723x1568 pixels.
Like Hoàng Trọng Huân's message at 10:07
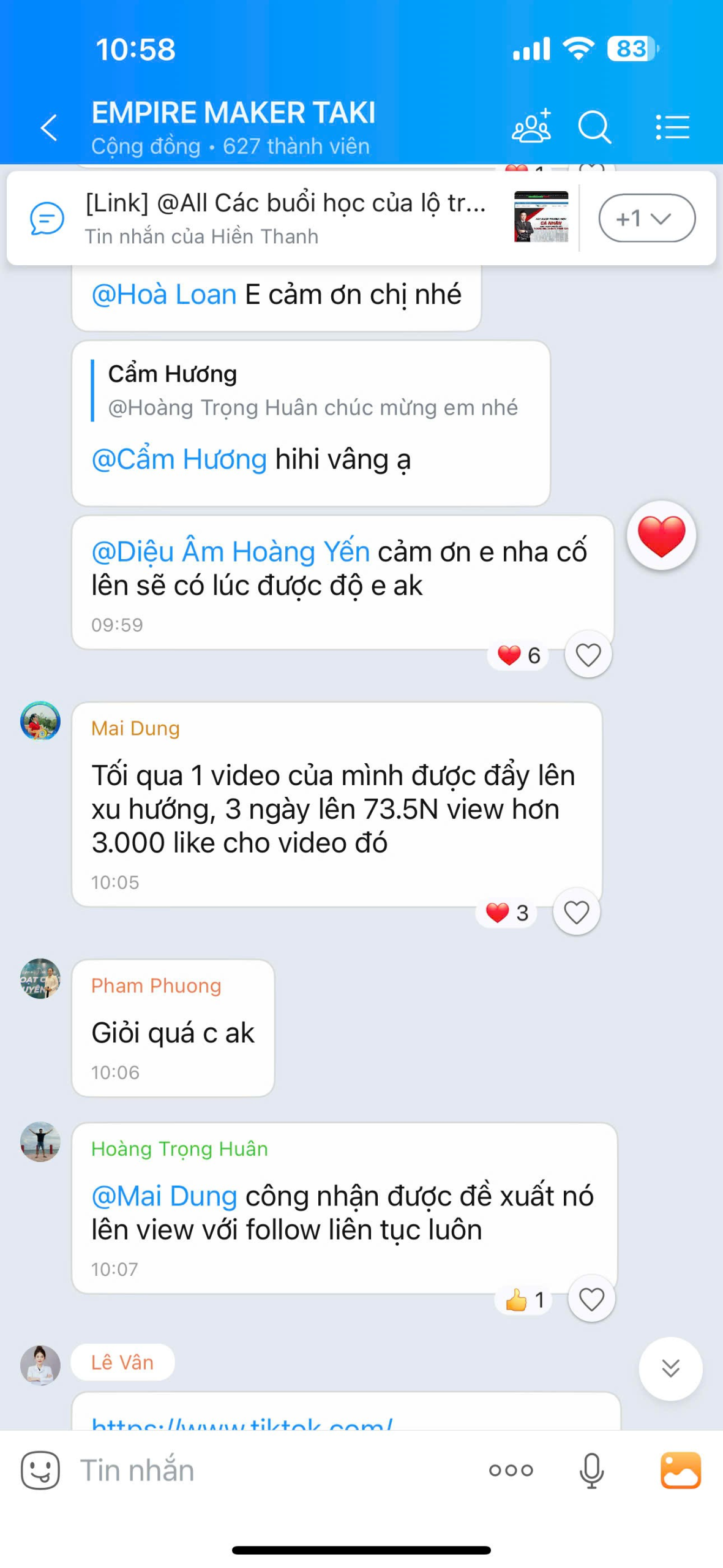(591, 1299)
